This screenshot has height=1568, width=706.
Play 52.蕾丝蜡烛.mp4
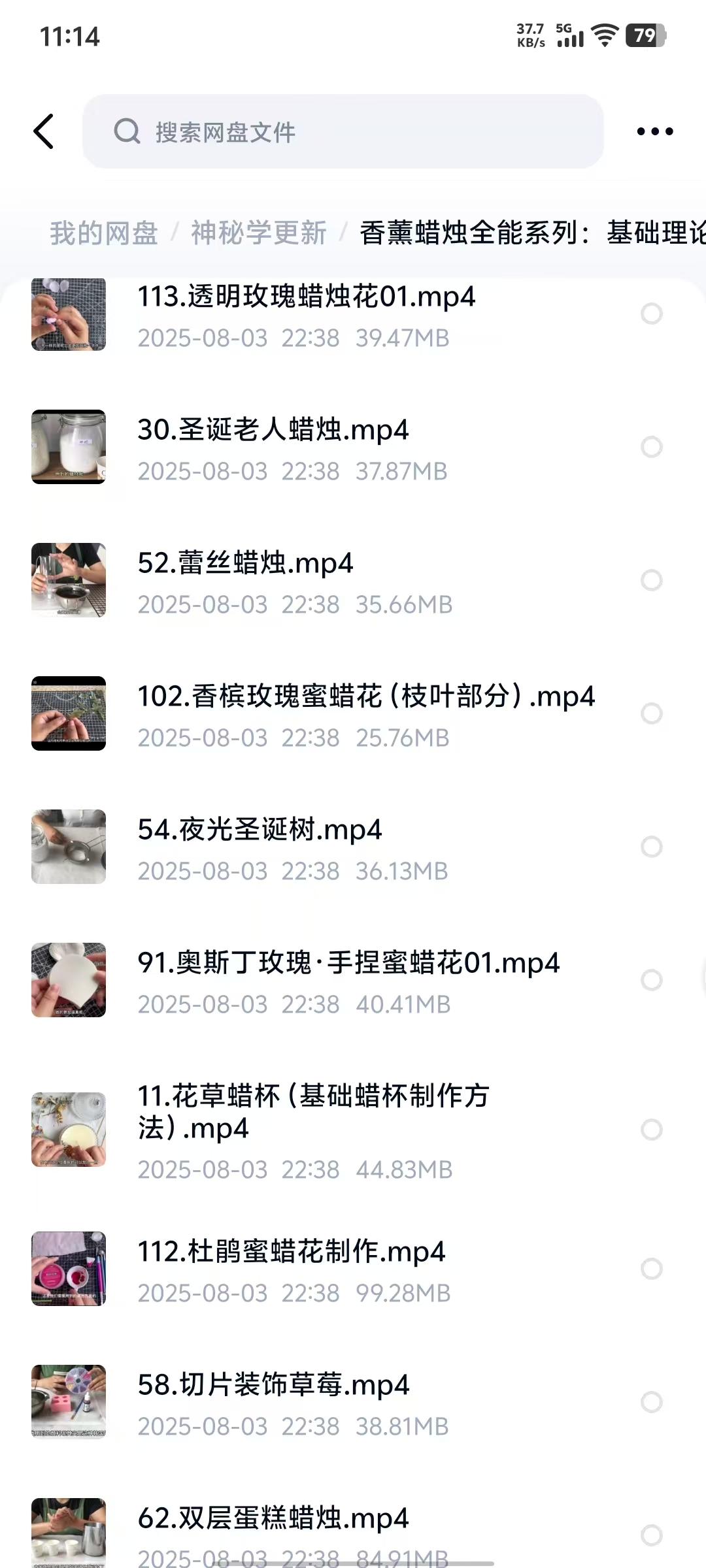coord(245,564)
